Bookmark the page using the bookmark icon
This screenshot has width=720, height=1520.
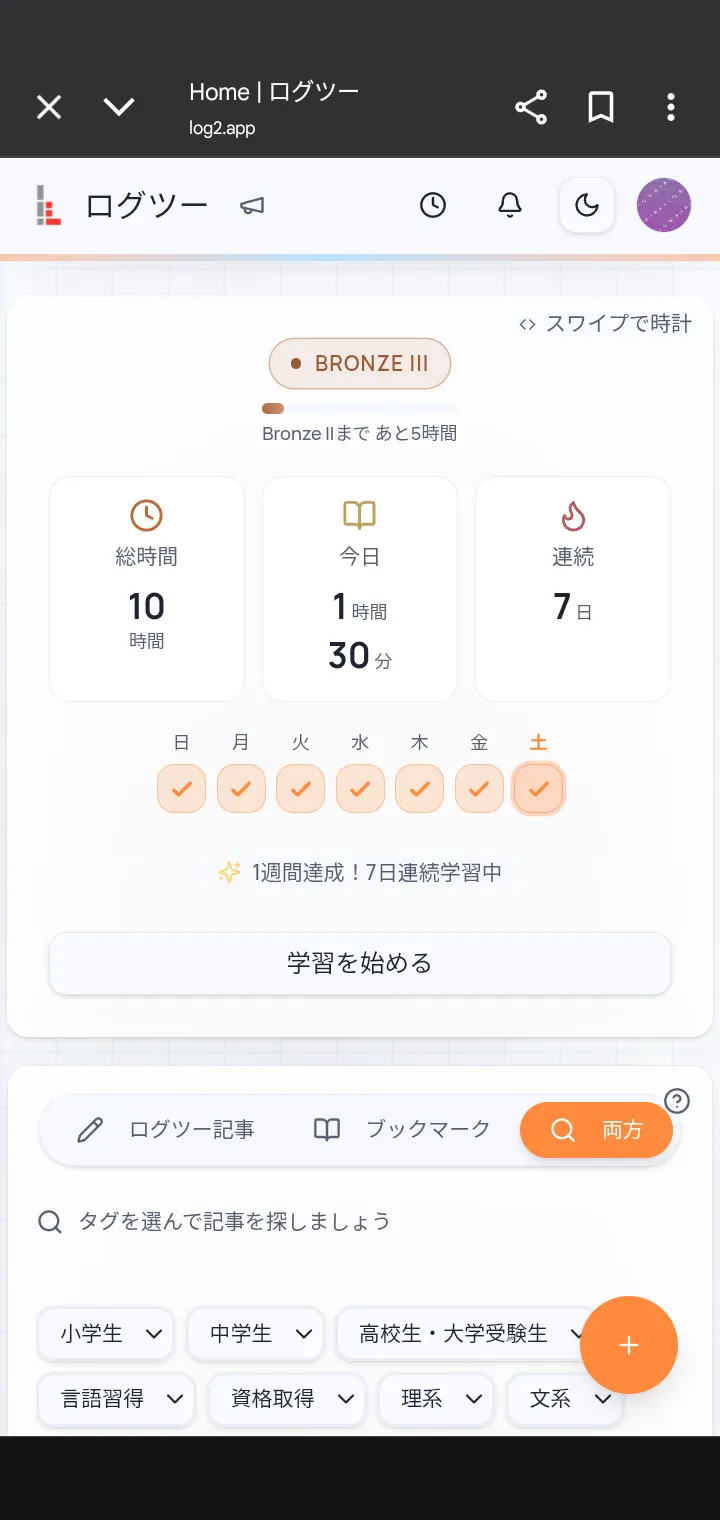[x=600, y=107]
